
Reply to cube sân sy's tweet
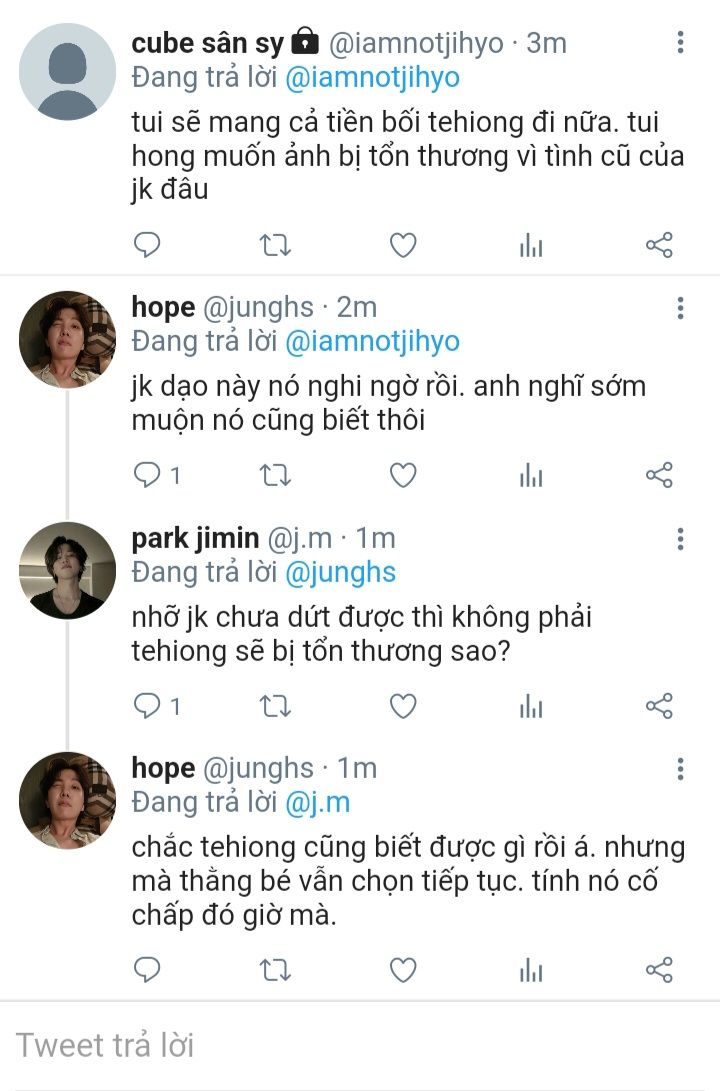click(147, 245)
